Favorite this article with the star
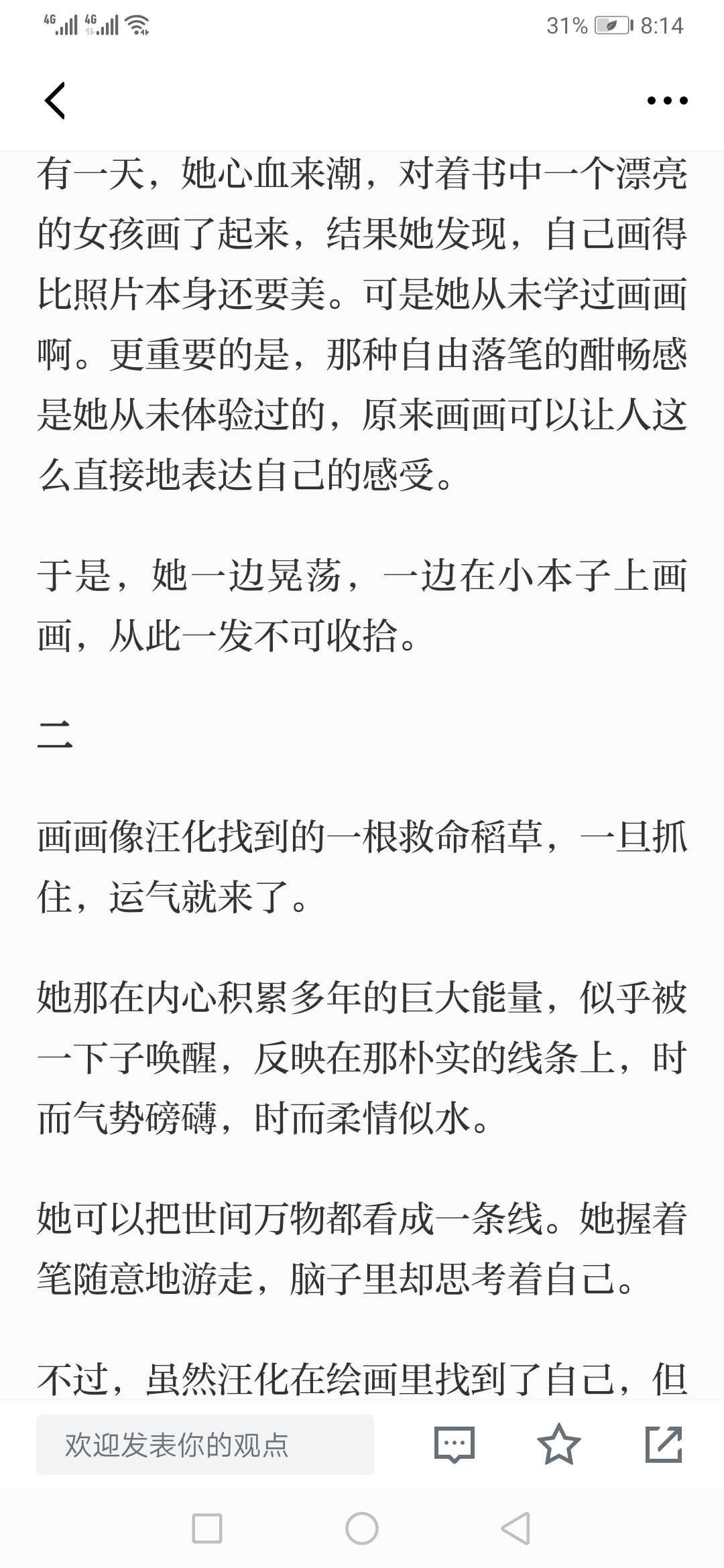 coord(558,1444)
